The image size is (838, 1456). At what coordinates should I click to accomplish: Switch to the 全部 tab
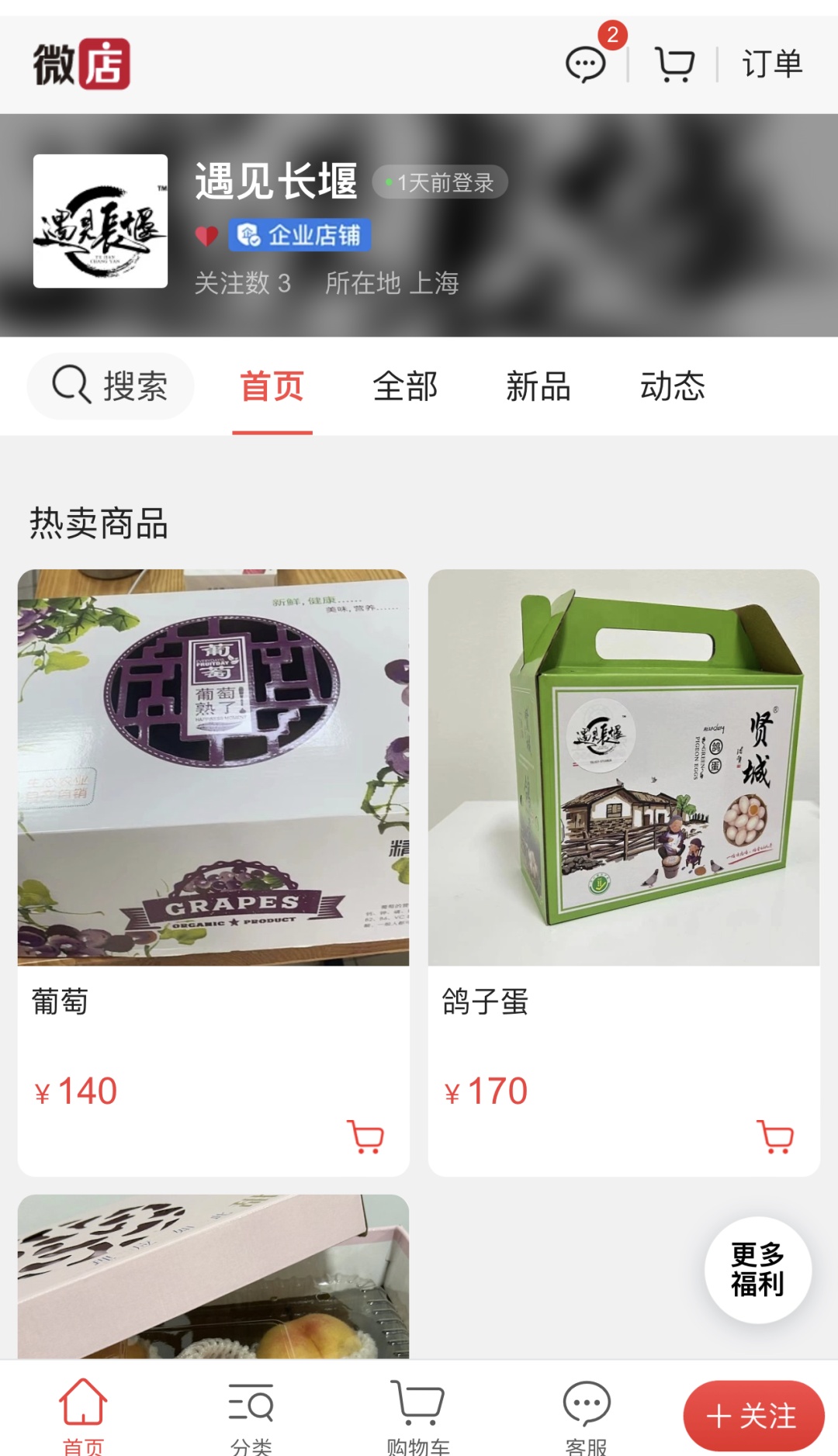405,386
